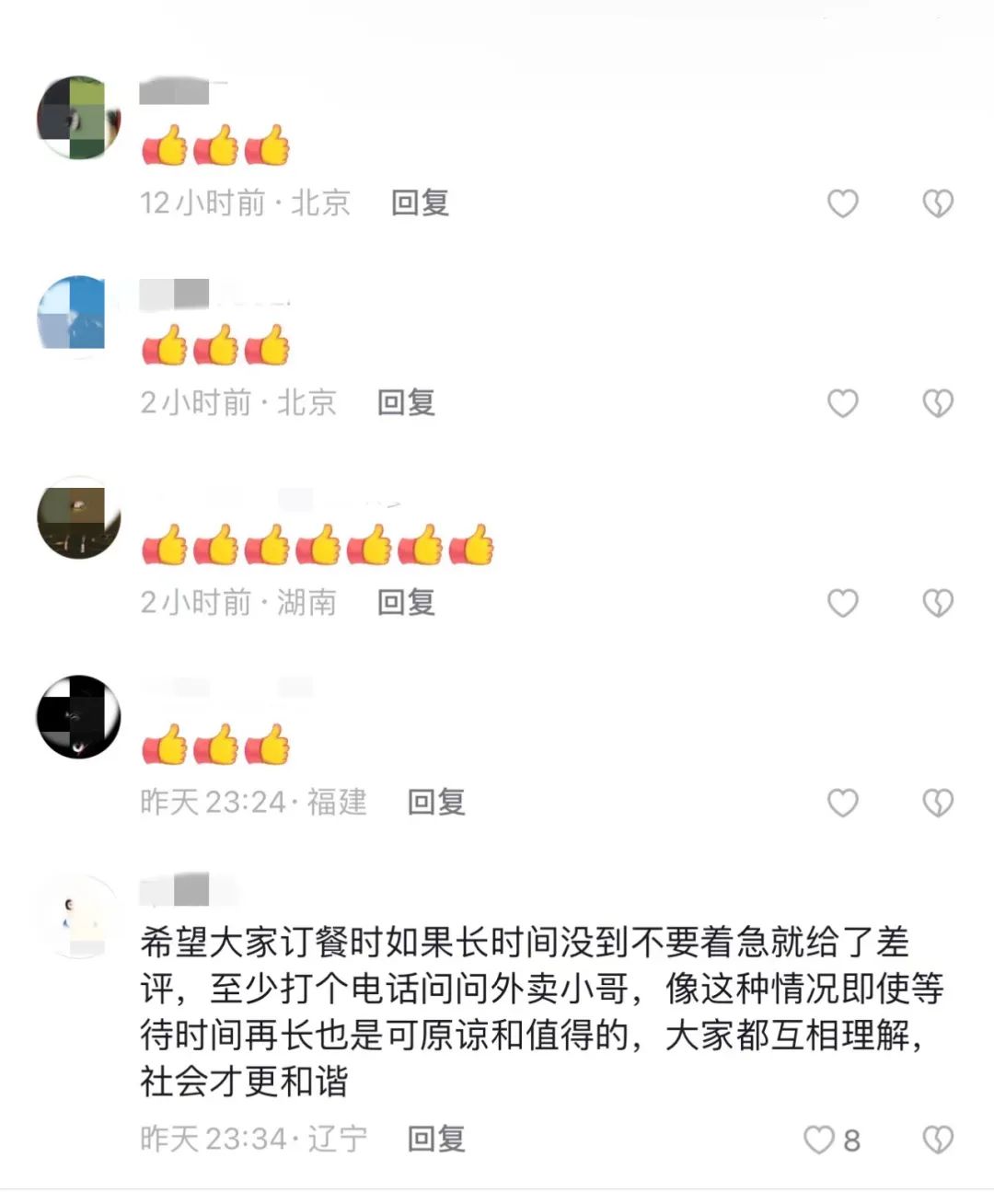Like the 福建 comment

(842, 803)
